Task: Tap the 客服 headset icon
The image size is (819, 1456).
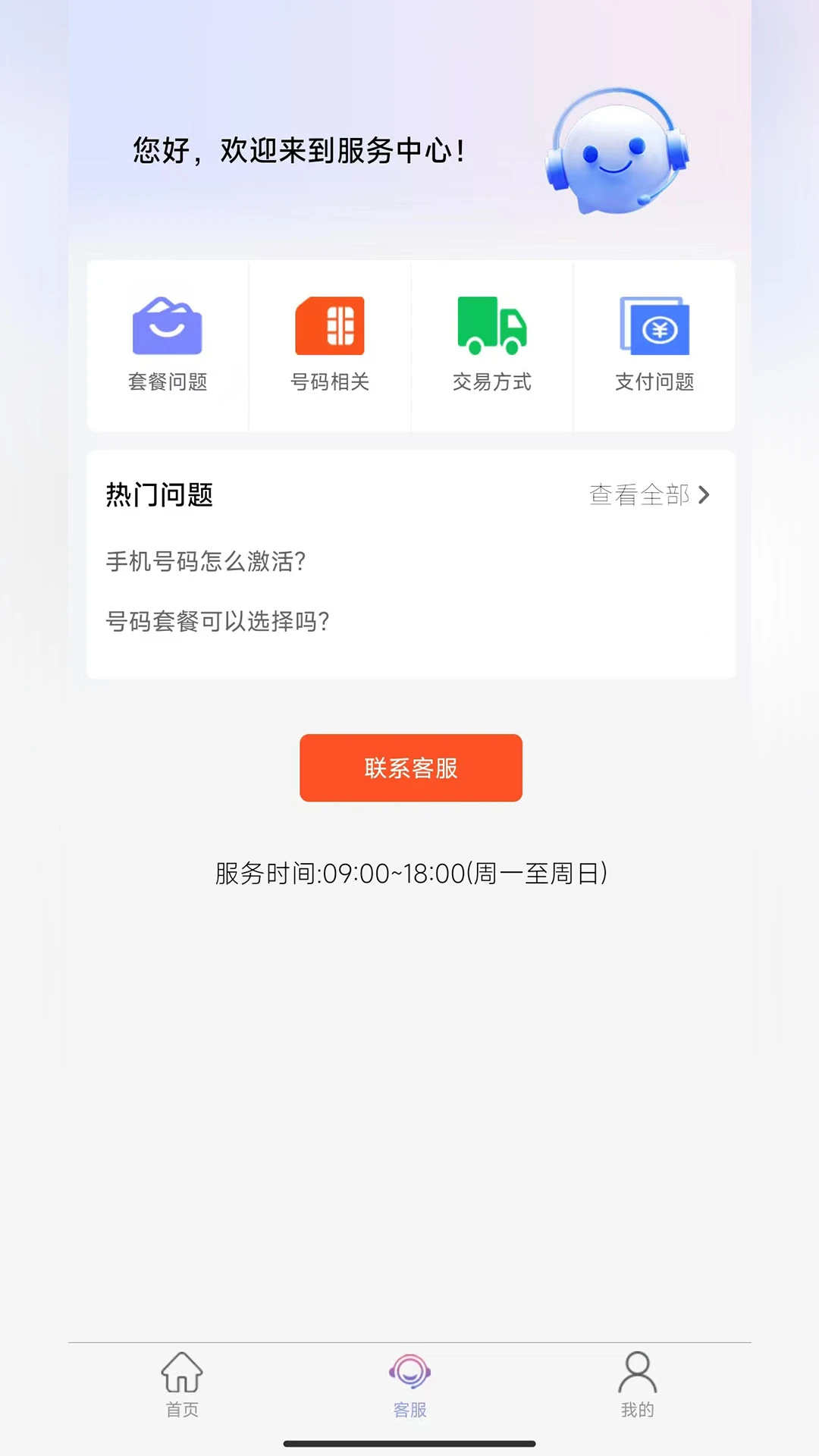Action: [x=409, y=1374]
